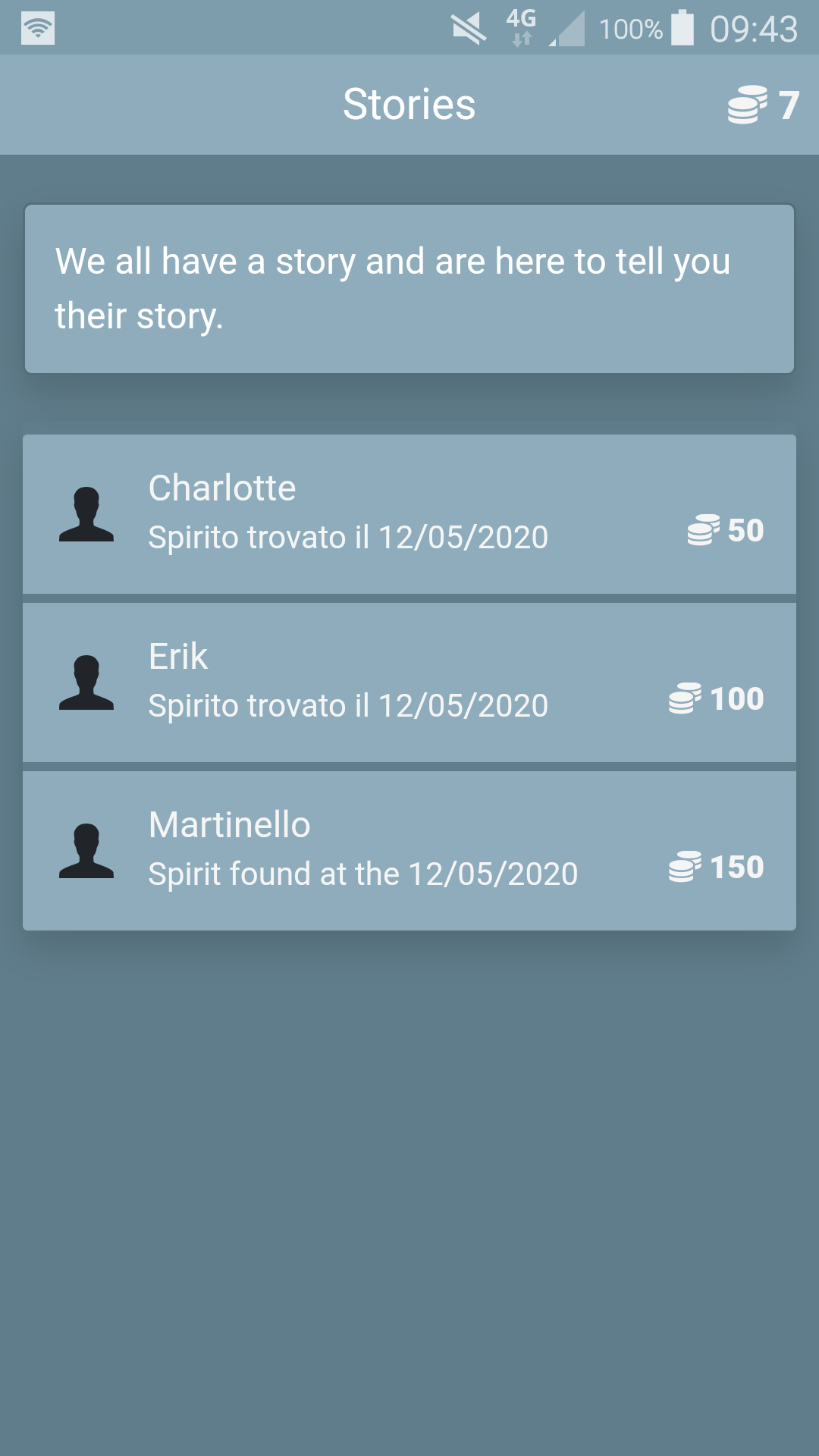This screenshot has height=1456, width=819.
Task: Open Erik's story for 100 coins
Action: tap(409, 682)
